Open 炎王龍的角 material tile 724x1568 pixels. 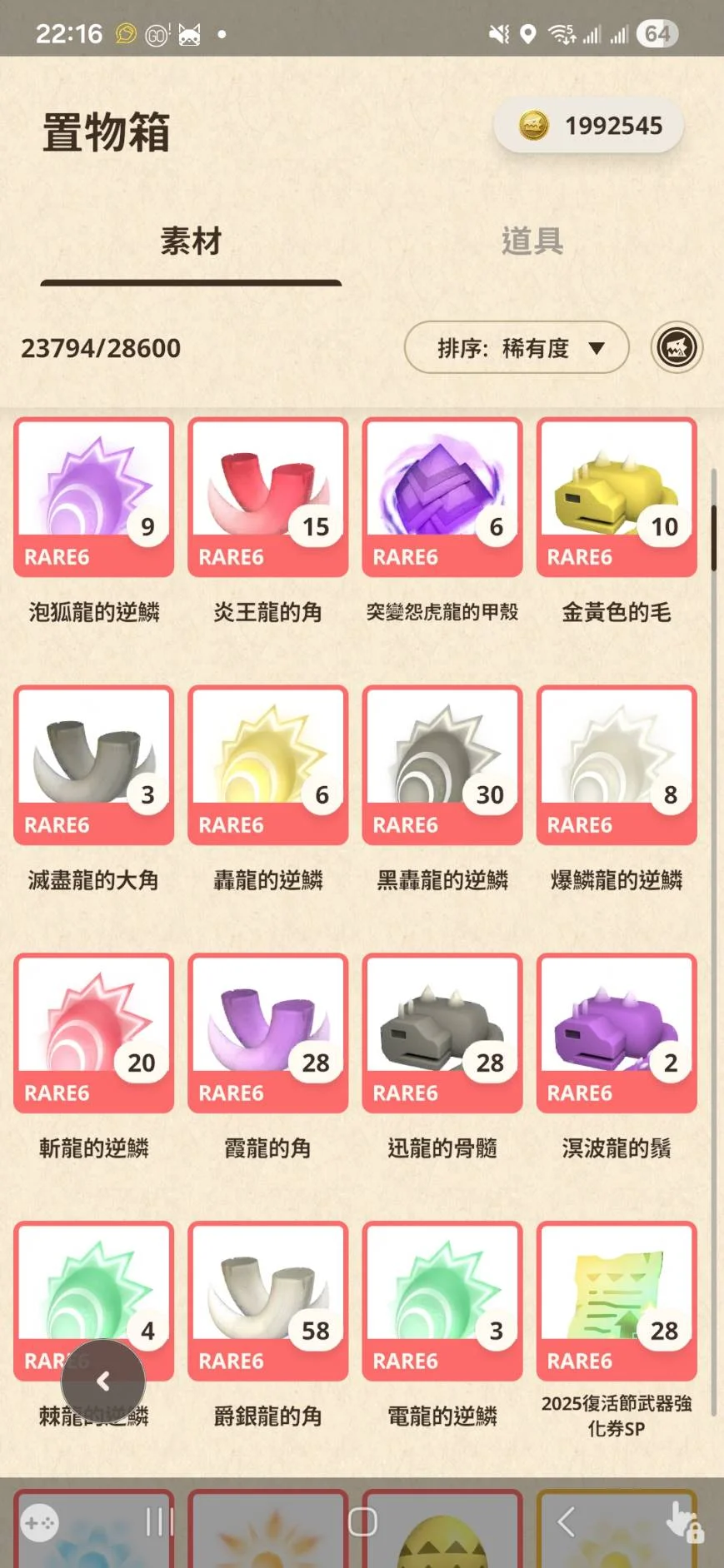(x=267, y=496)
